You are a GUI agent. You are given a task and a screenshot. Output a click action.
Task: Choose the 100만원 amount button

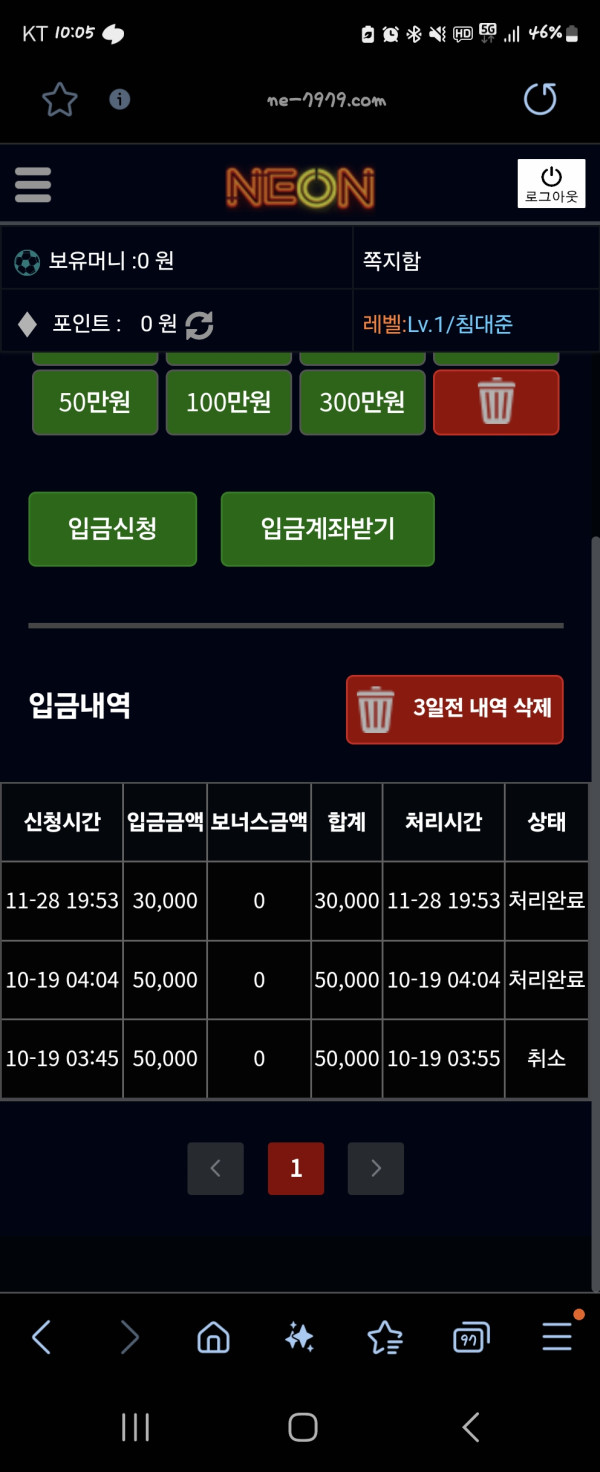pyautogui.click(x=228, y=402)
